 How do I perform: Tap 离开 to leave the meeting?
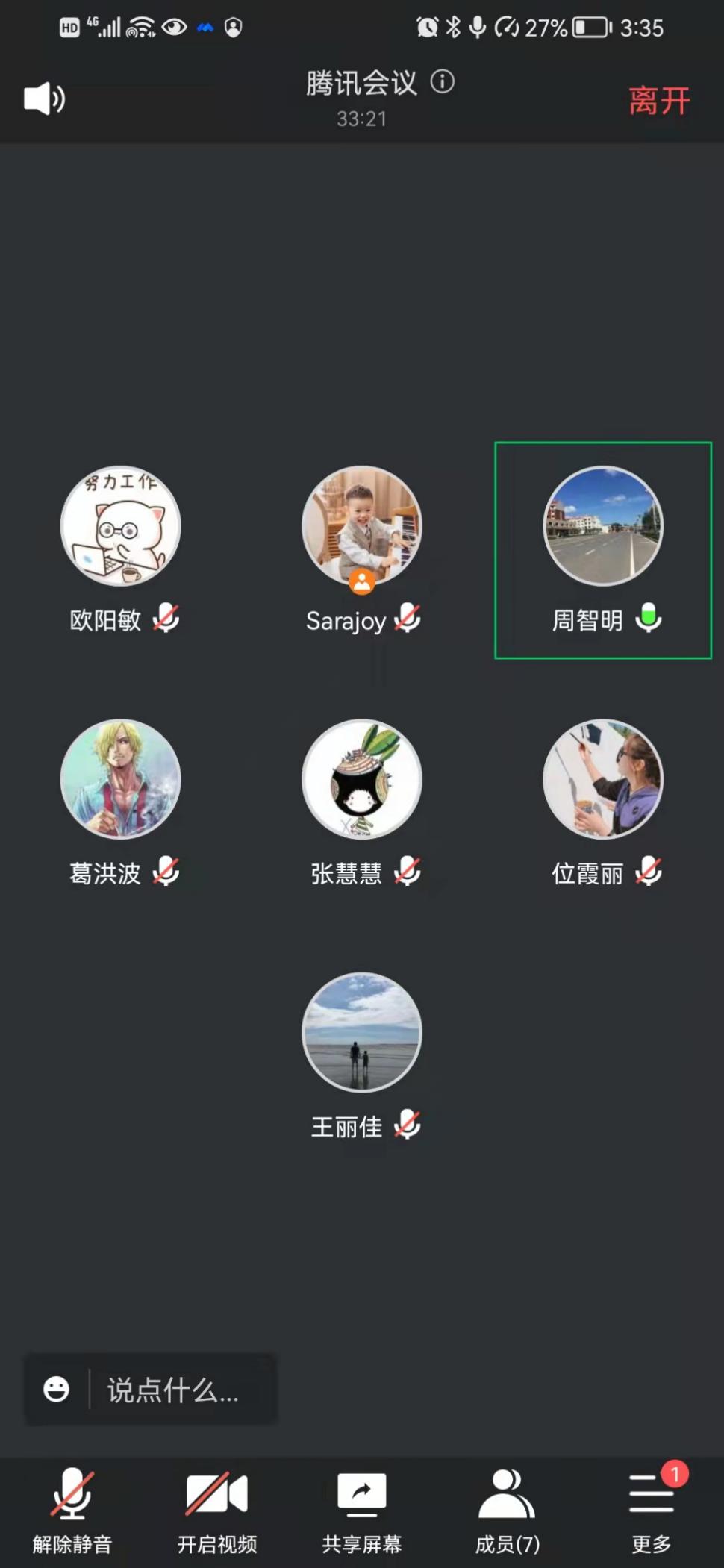pyautogui.click(x=659, y=101)
